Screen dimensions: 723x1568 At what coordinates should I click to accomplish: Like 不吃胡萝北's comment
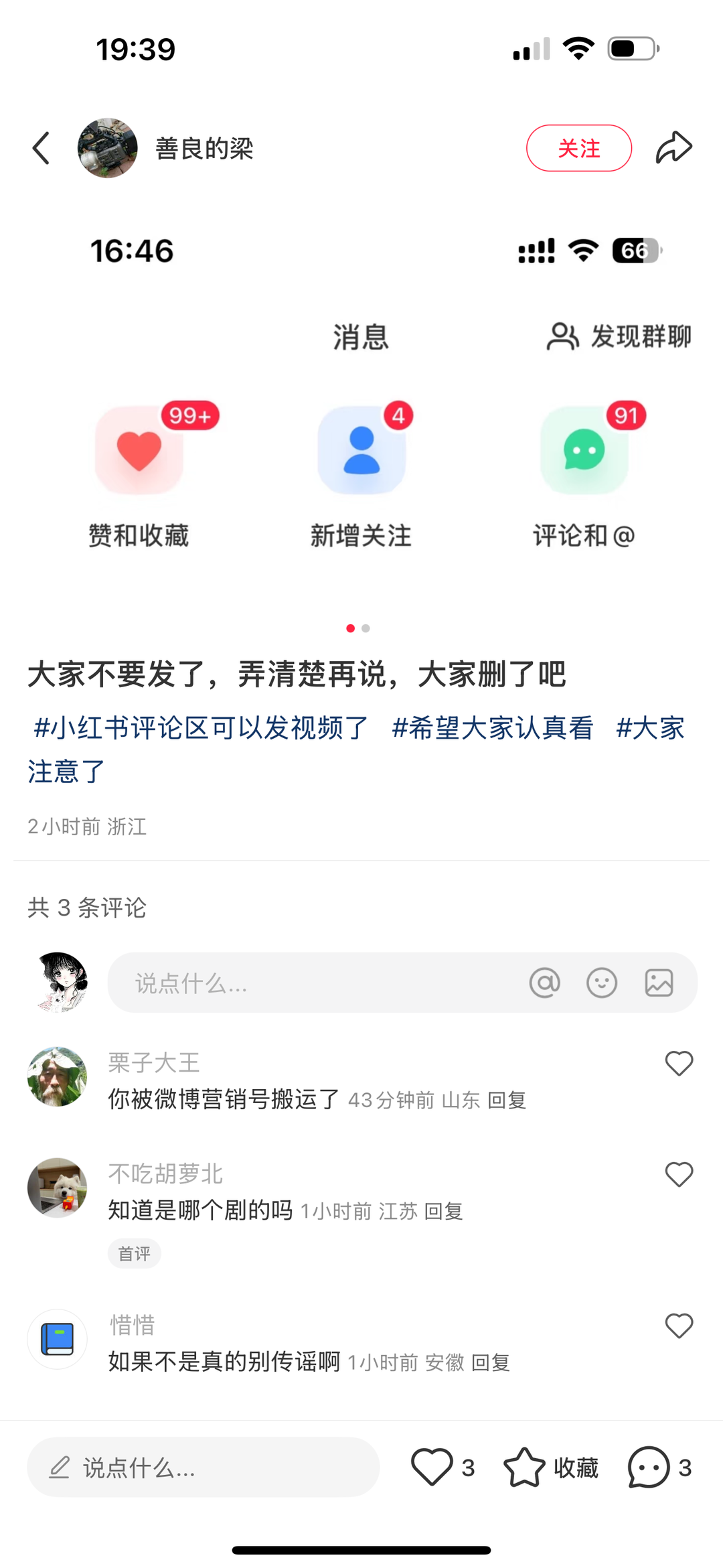point(679,1174)
